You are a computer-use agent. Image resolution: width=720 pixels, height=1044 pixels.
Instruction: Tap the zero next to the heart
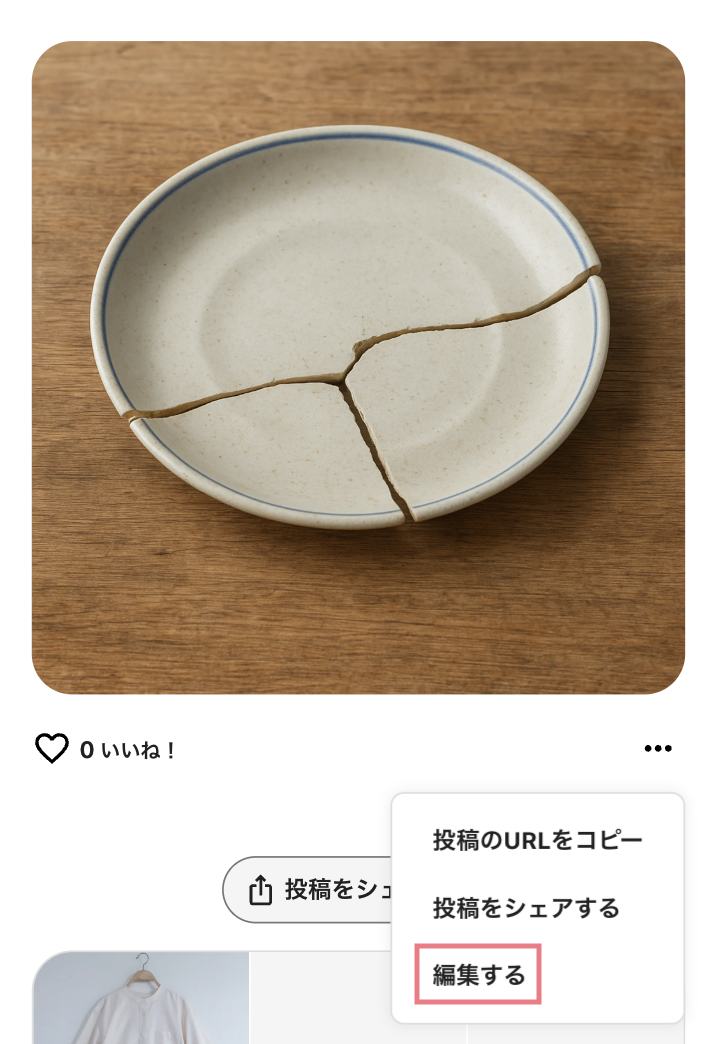(86, 747)
